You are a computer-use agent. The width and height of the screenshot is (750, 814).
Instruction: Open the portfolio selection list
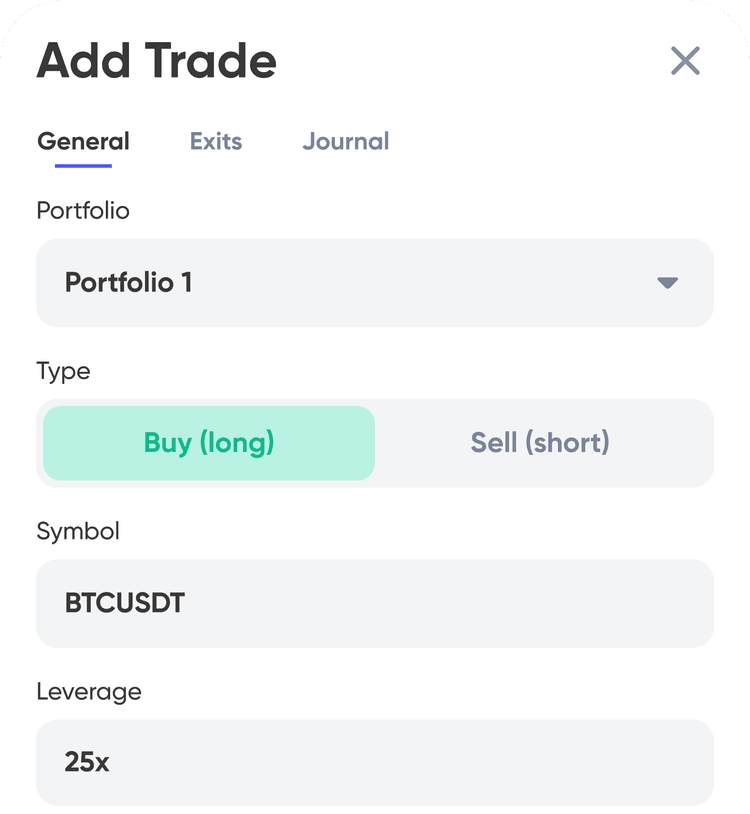point(375,283)
